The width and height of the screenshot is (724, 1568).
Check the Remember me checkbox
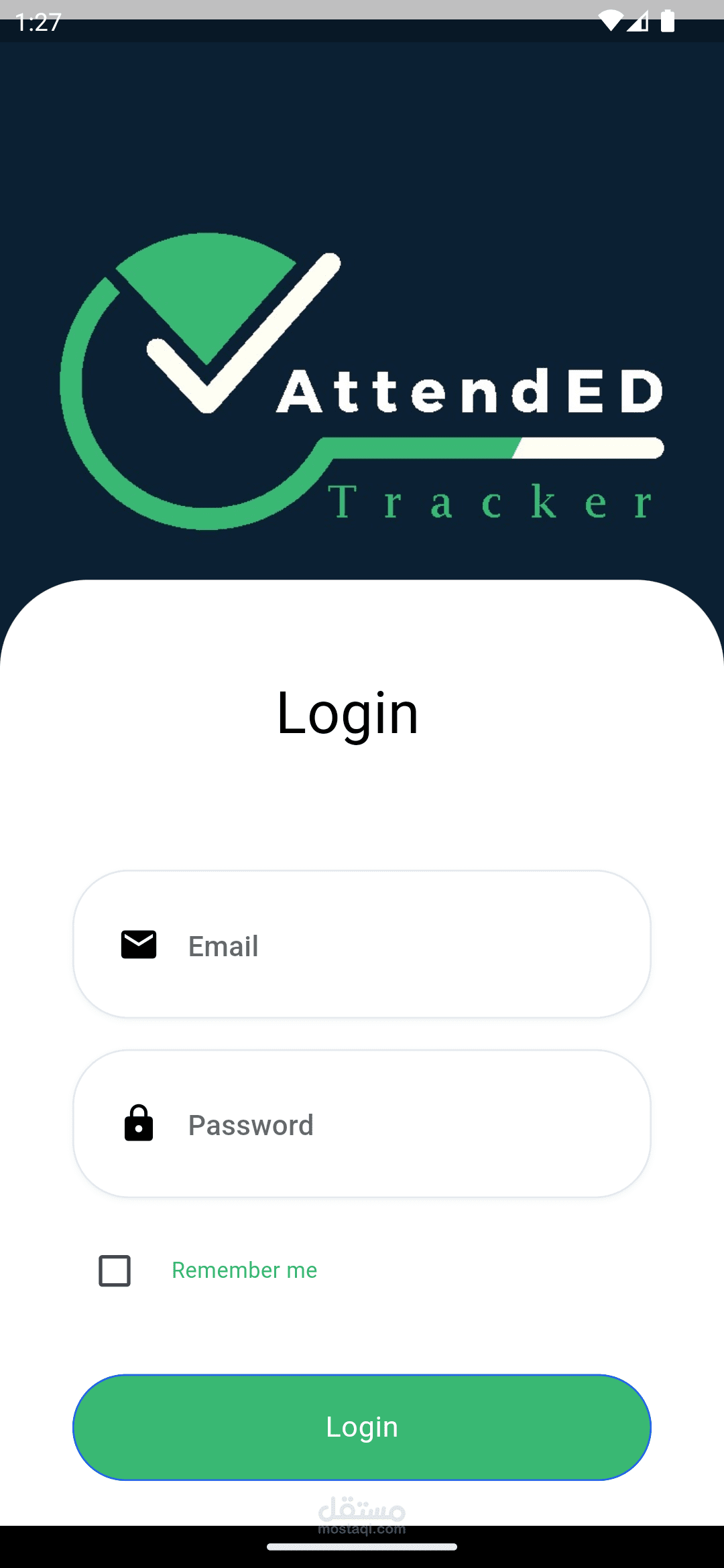click(115, 1270)
